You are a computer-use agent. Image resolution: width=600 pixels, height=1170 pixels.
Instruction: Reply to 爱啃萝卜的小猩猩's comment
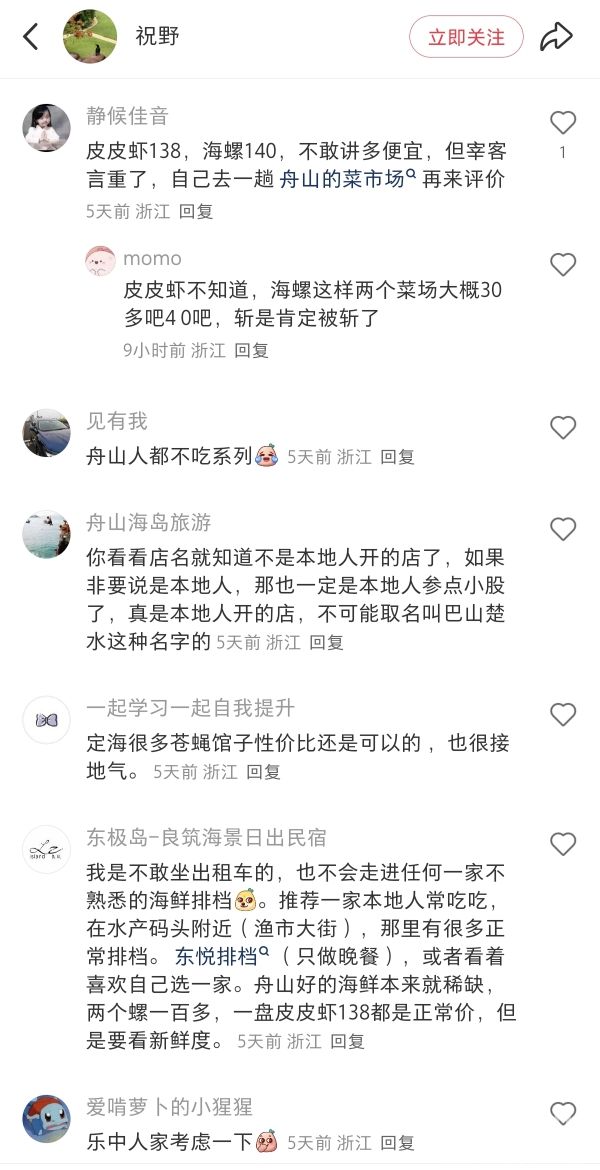click(x=397, y=1142)
